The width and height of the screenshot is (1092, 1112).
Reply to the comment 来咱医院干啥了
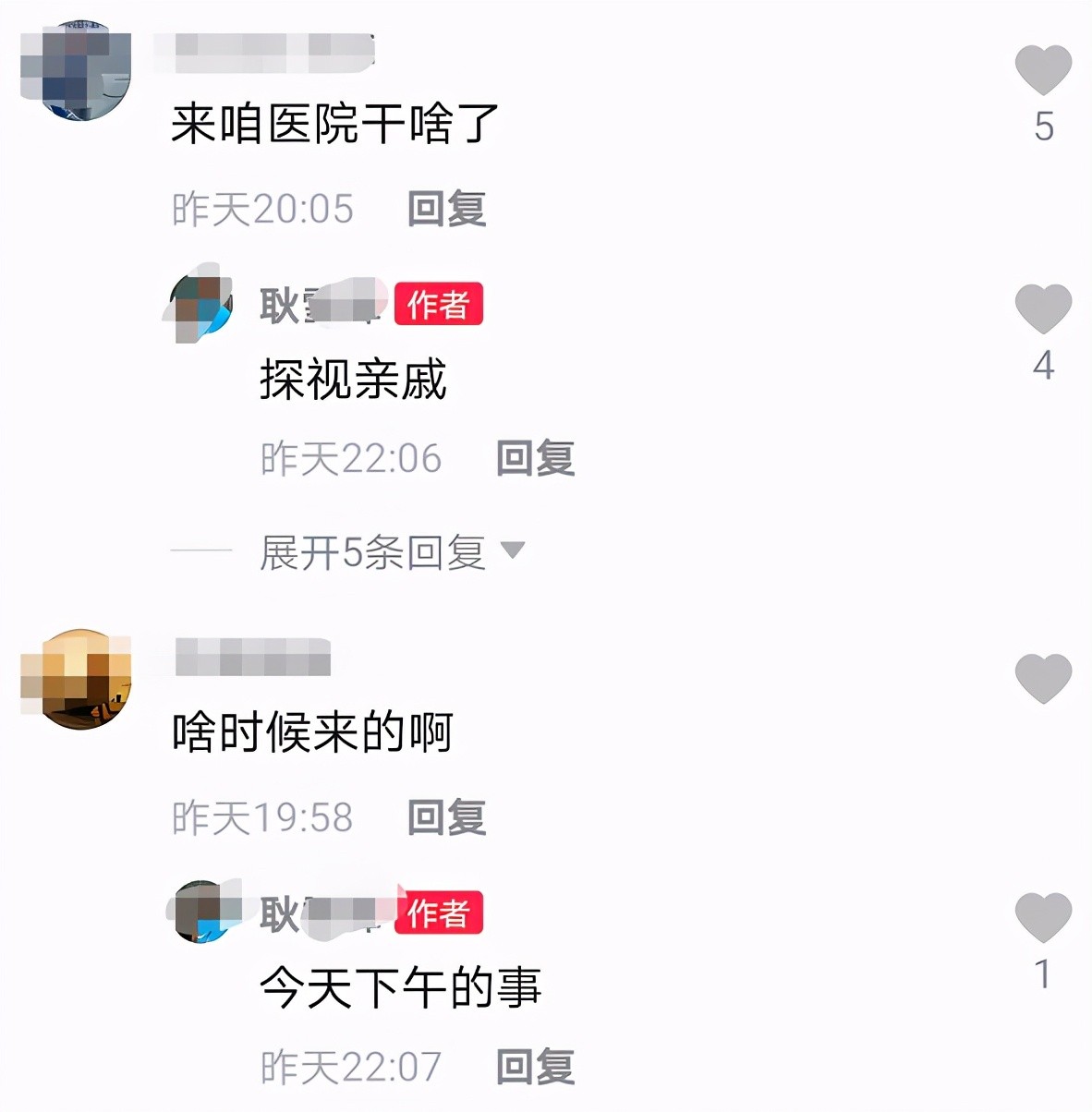point(446,210)
